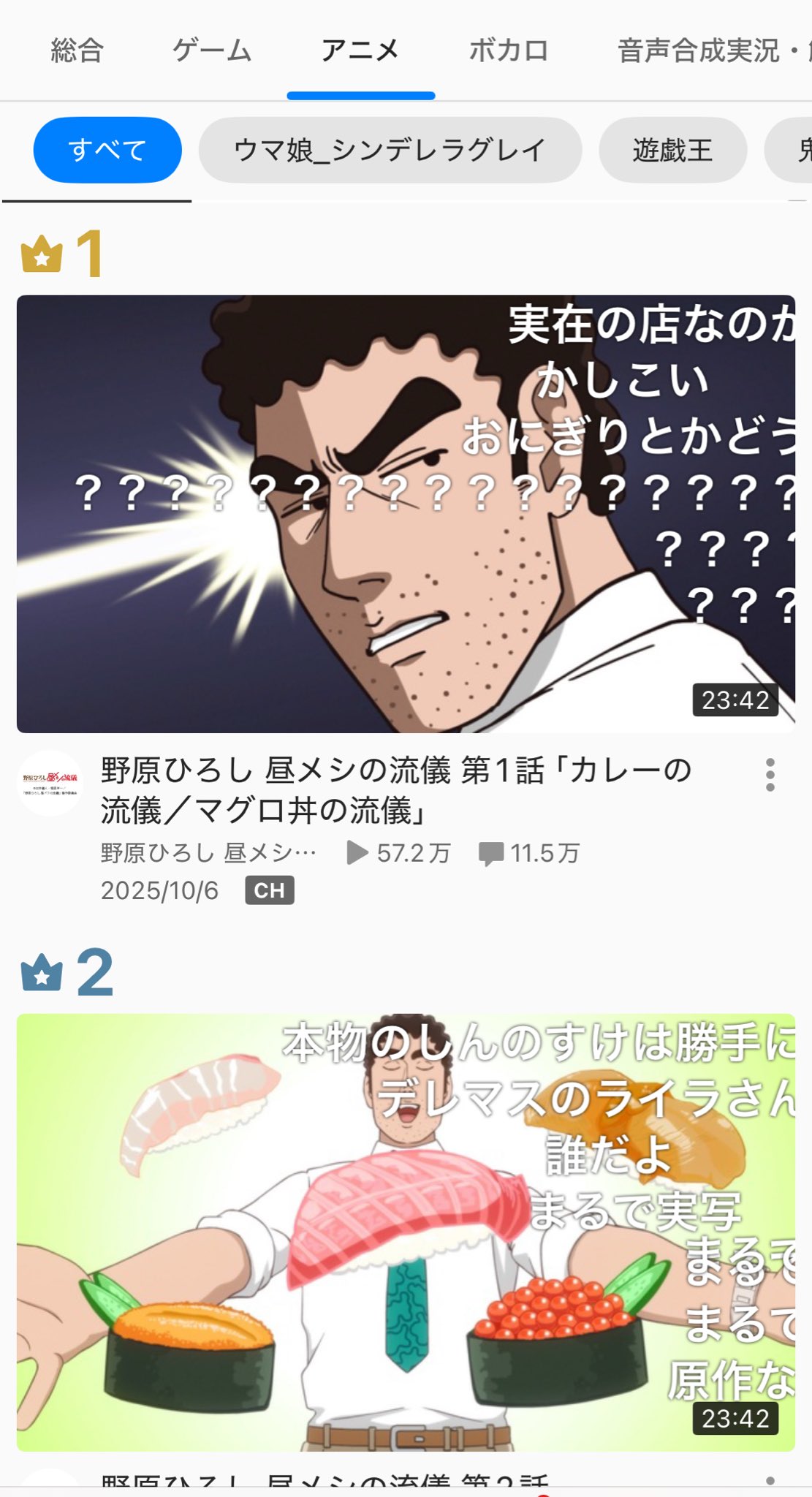Open 野原ひろし 昼メシの流儀 第1話 title

tap(395, 790)
